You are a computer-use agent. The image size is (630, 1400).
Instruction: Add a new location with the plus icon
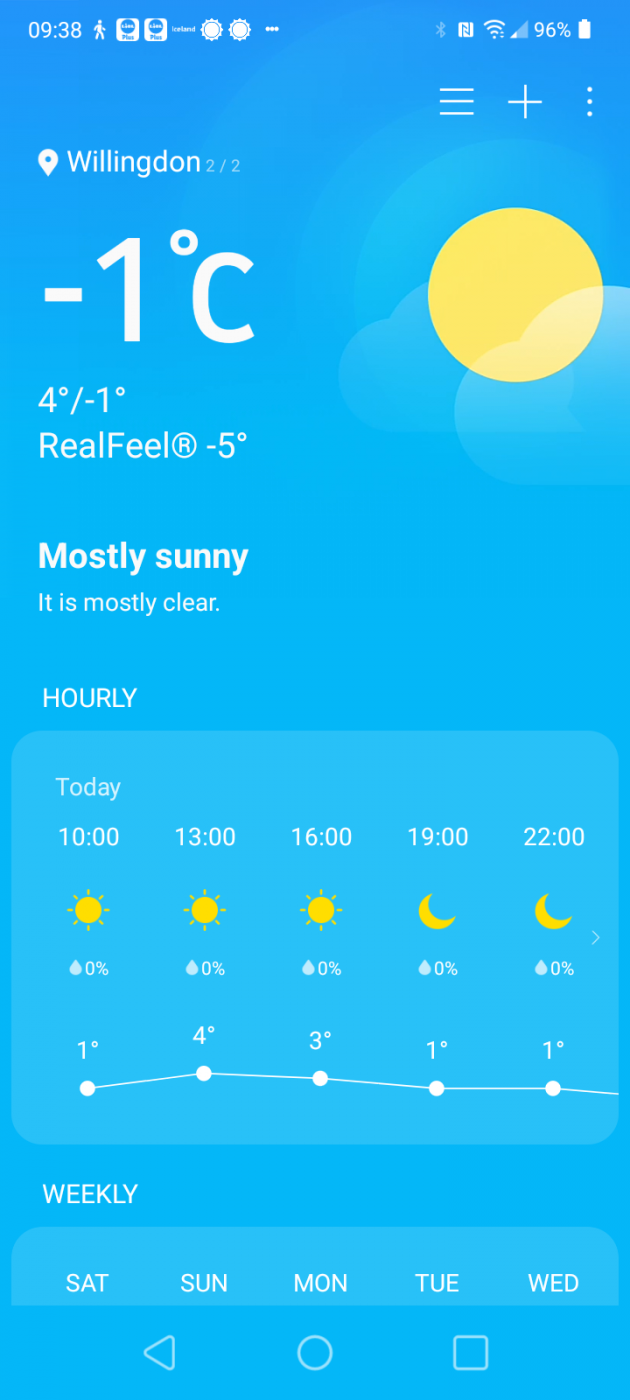click(525, 102)
